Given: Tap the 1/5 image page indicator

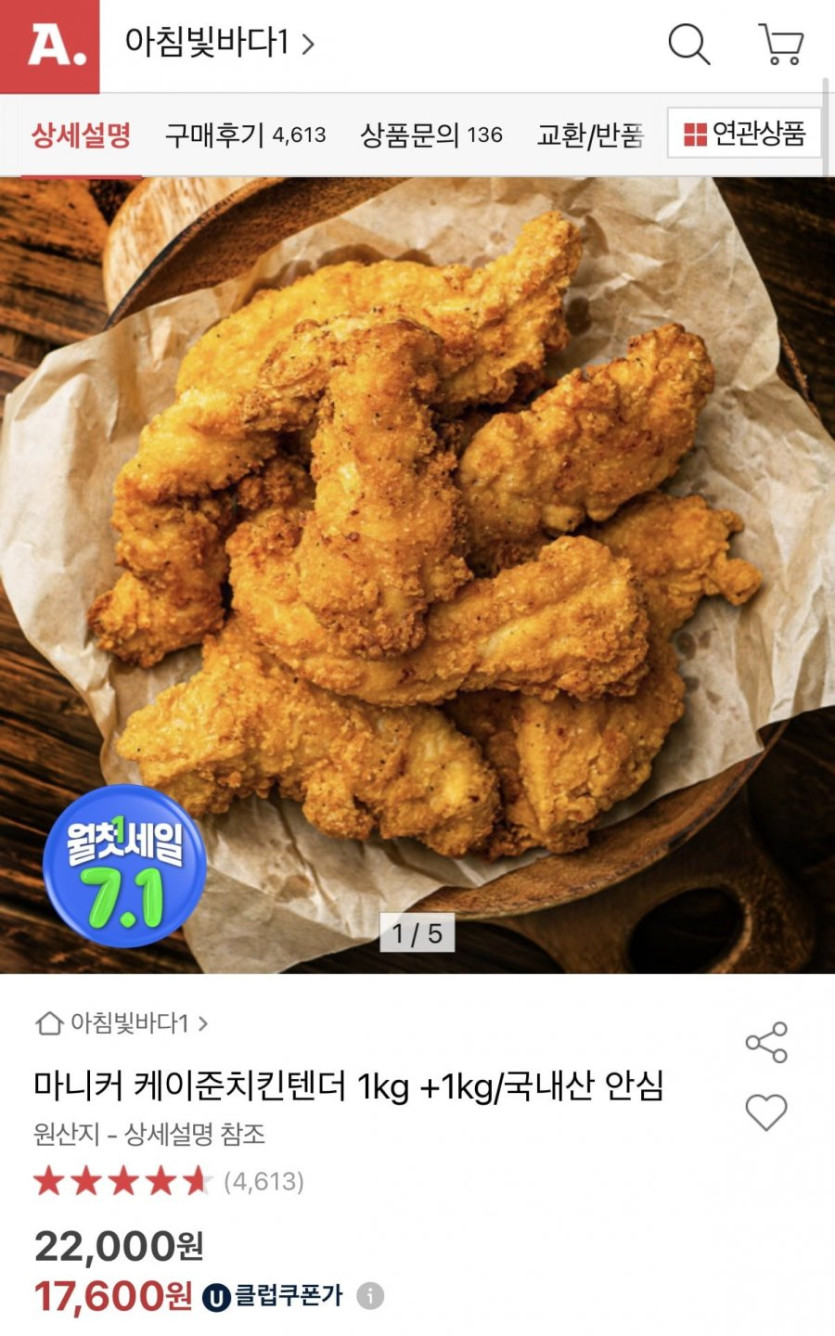Looking at the screenshot, I should [x=417, y=932].
